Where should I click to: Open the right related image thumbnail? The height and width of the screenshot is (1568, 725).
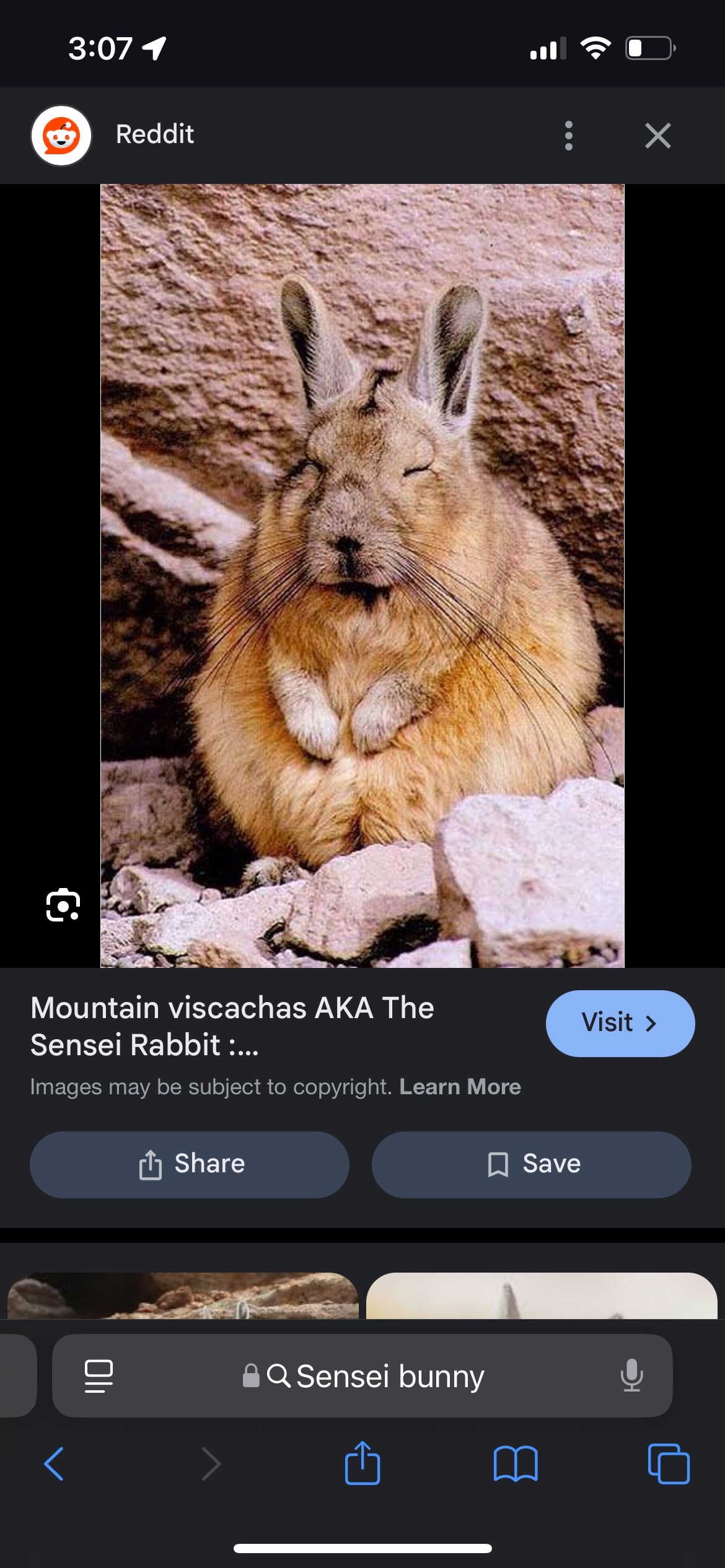(x=542, y=1296)
